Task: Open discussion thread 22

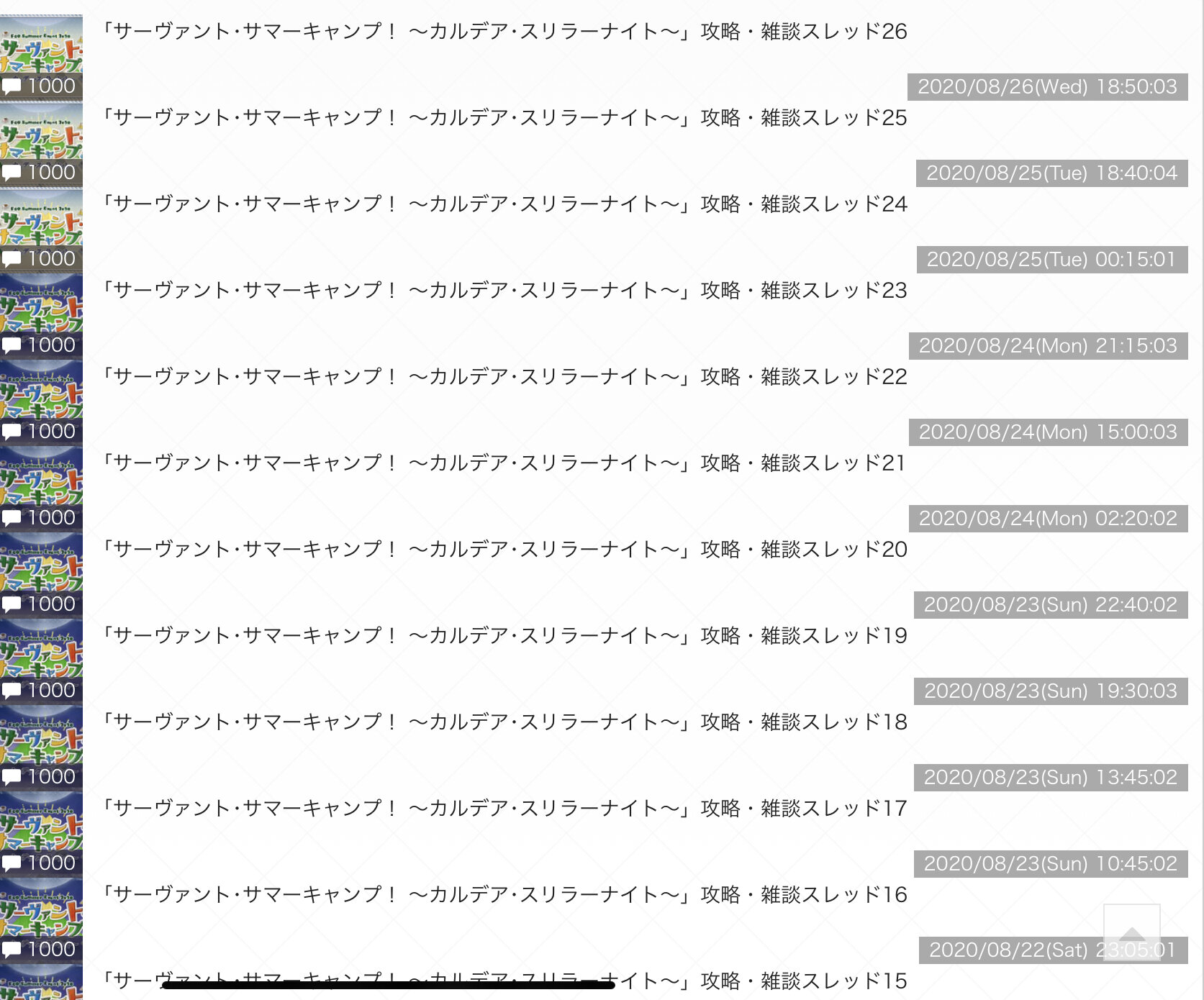Action: (504, 377)
